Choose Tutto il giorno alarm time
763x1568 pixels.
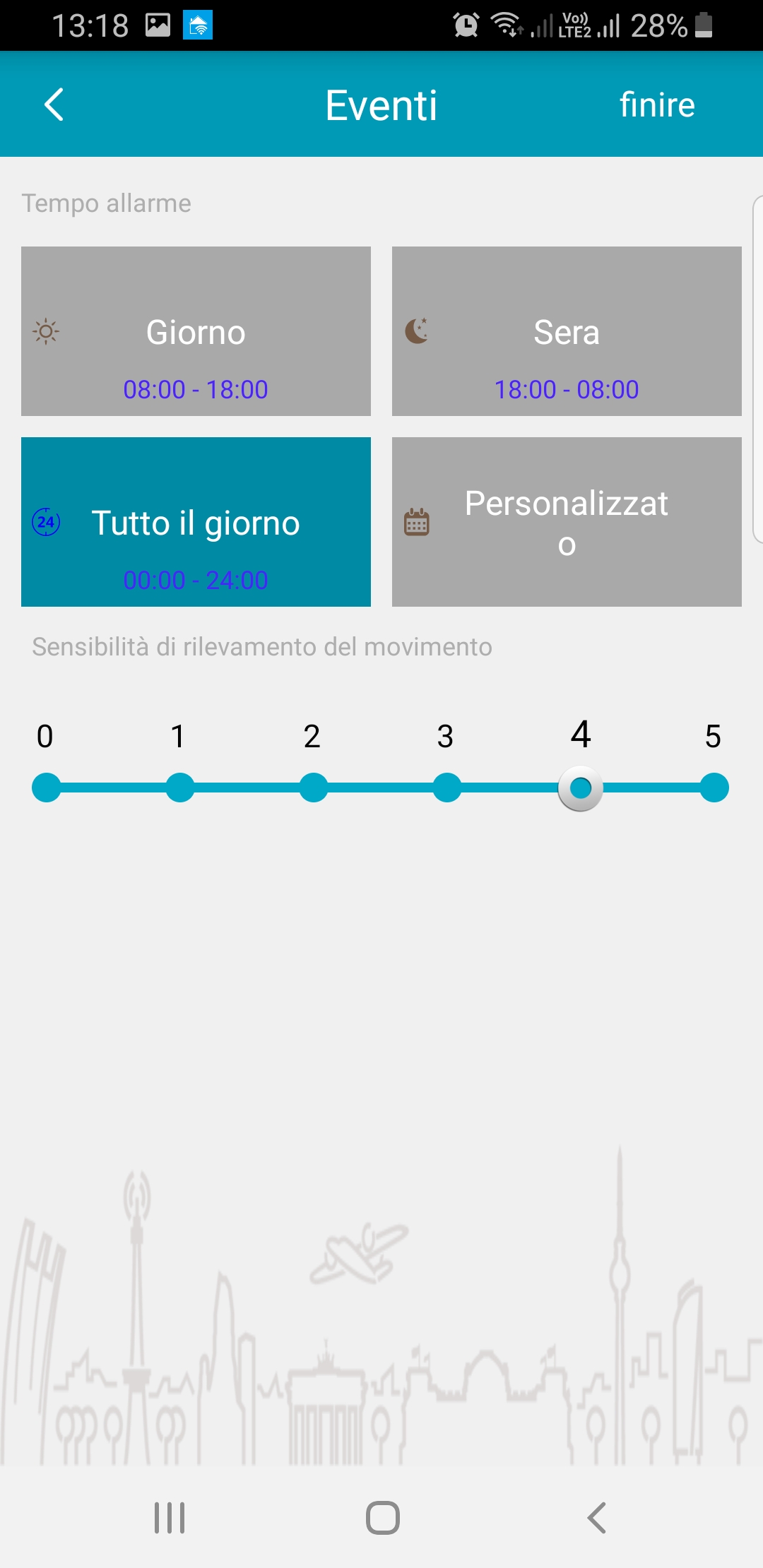click(196, 522)
